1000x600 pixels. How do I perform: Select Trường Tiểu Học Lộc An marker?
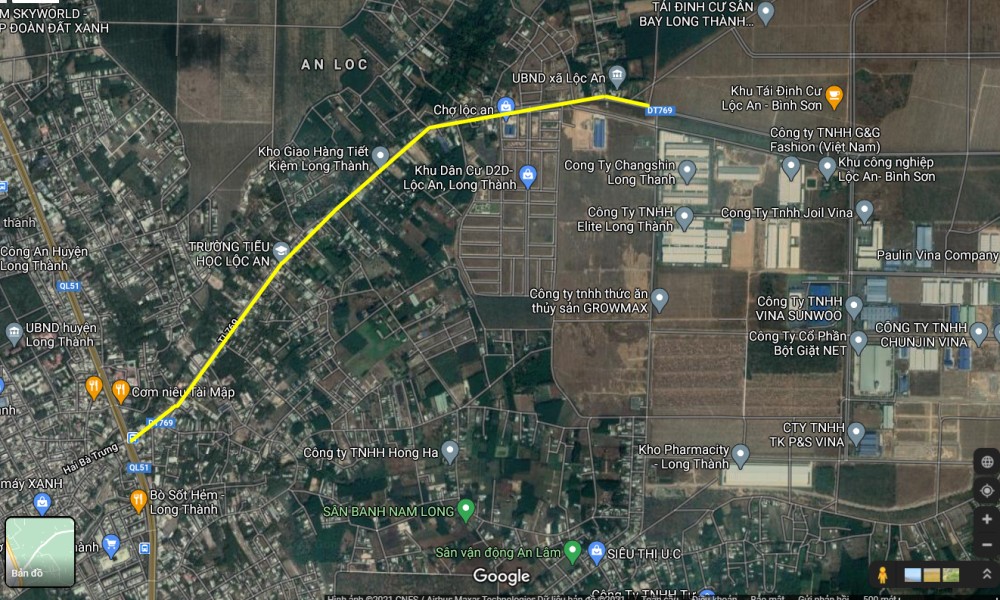tap(283, 251)
